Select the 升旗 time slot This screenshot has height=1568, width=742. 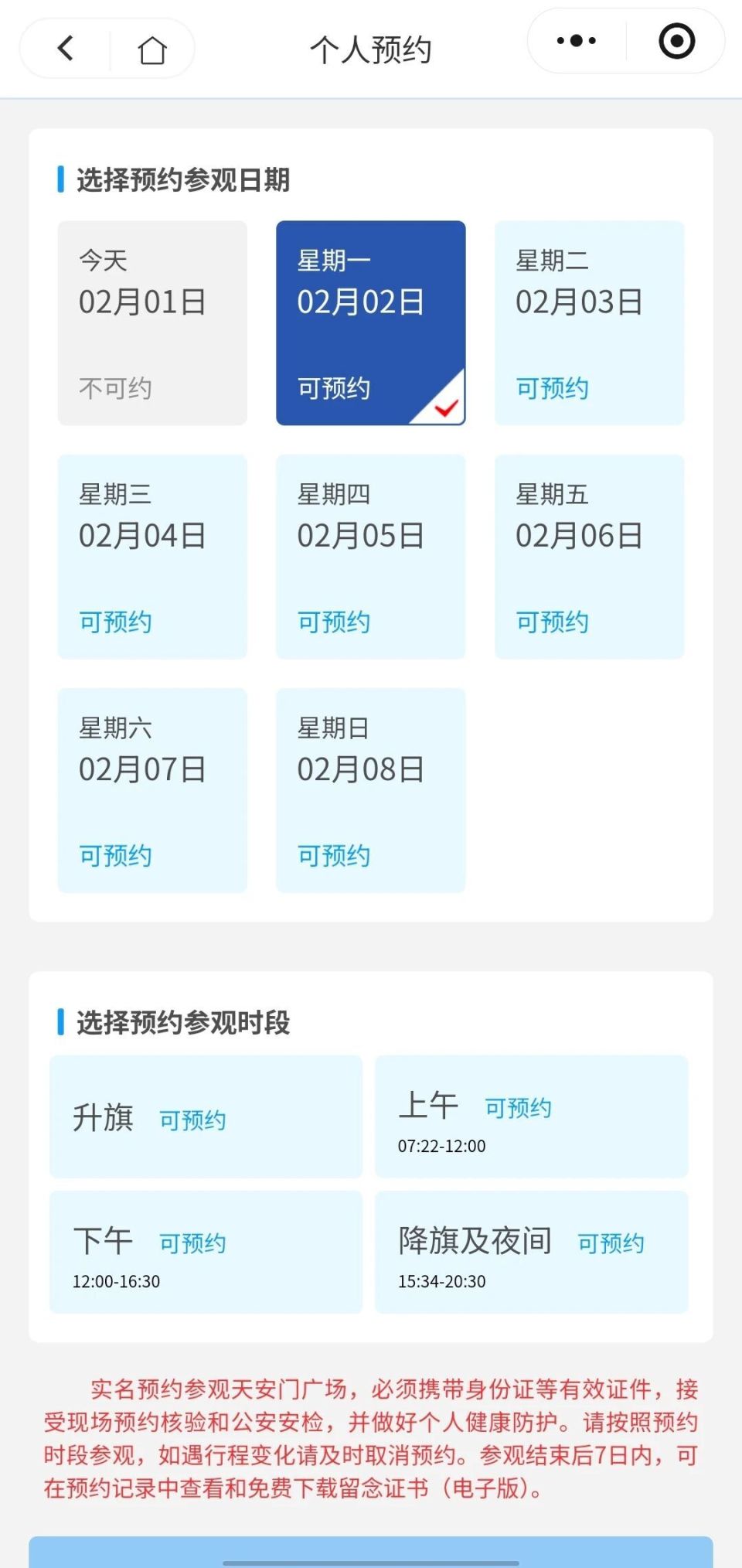point(205,1116)
